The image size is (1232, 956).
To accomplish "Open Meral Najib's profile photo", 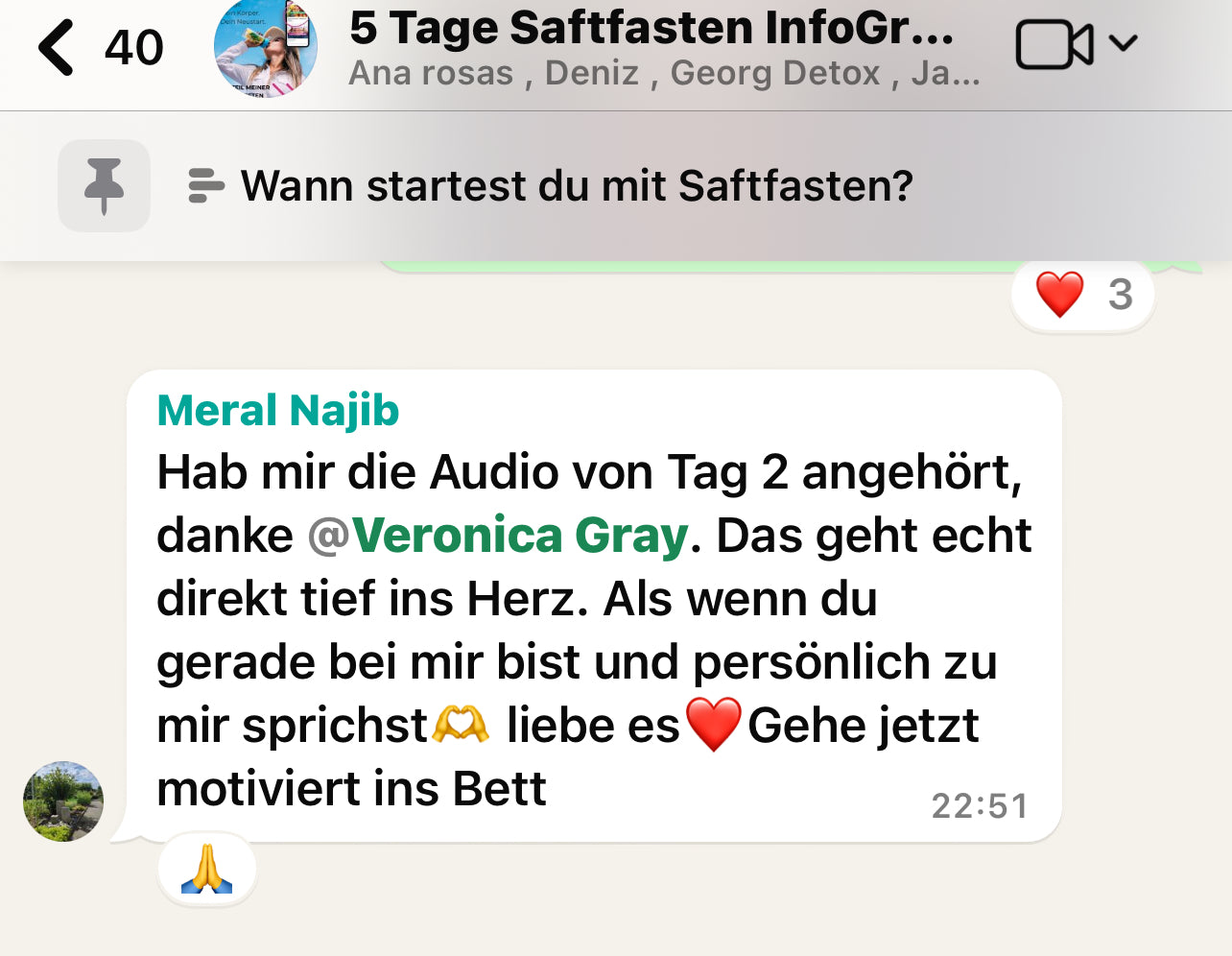I will coord(63,801).
